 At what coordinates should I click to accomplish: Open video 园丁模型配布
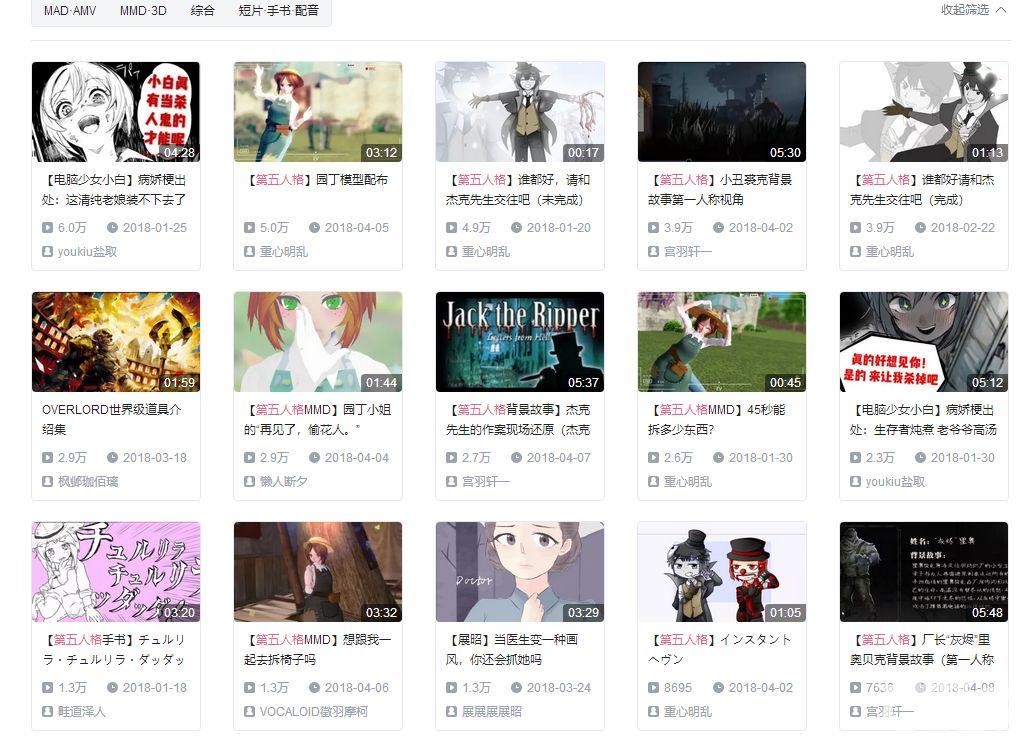(318, 112)
